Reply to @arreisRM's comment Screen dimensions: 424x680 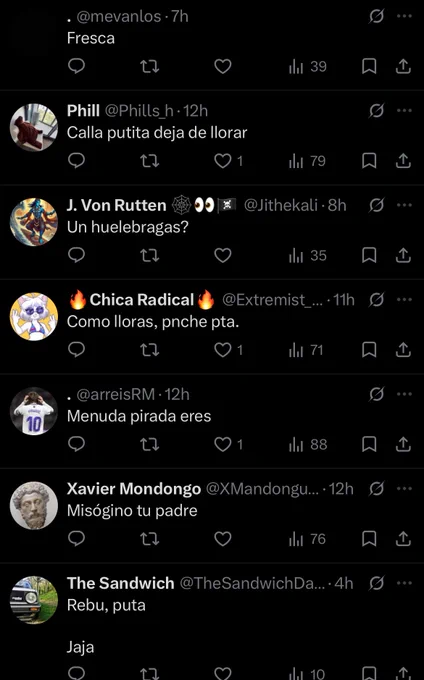(77, 444)
